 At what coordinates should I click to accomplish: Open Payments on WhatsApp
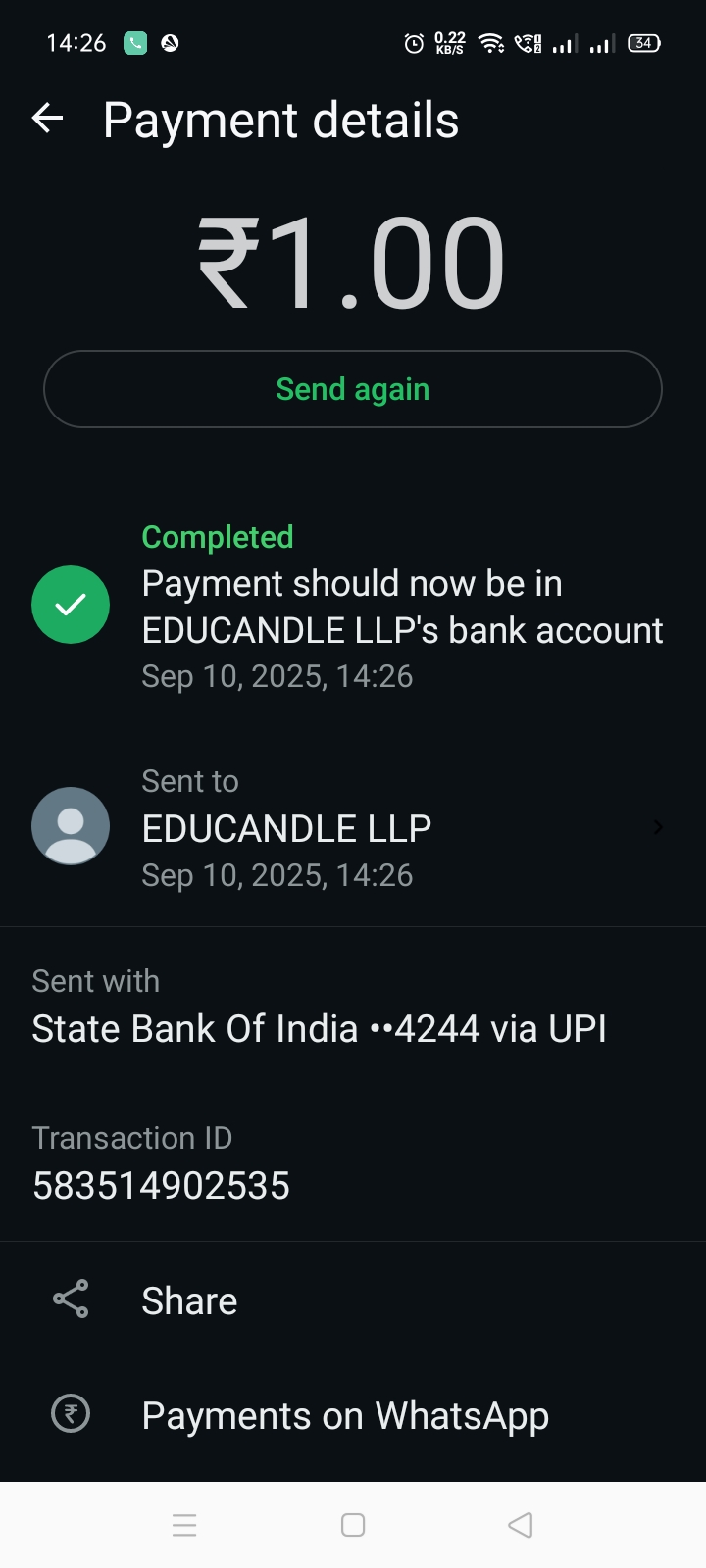coord(343,1415)
